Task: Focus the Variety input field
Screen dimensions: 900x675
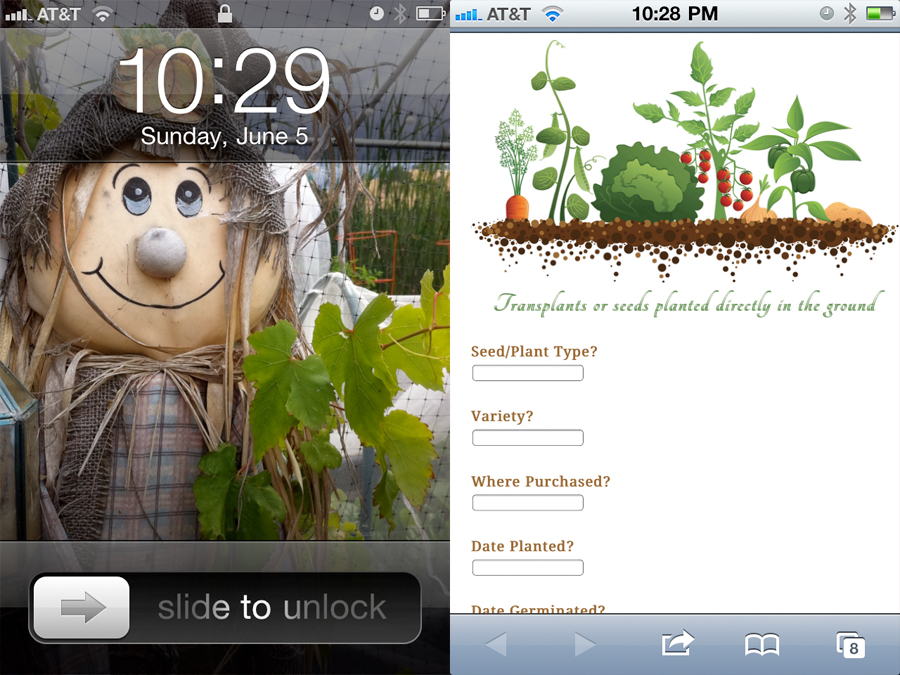Action: click(527, 438)
